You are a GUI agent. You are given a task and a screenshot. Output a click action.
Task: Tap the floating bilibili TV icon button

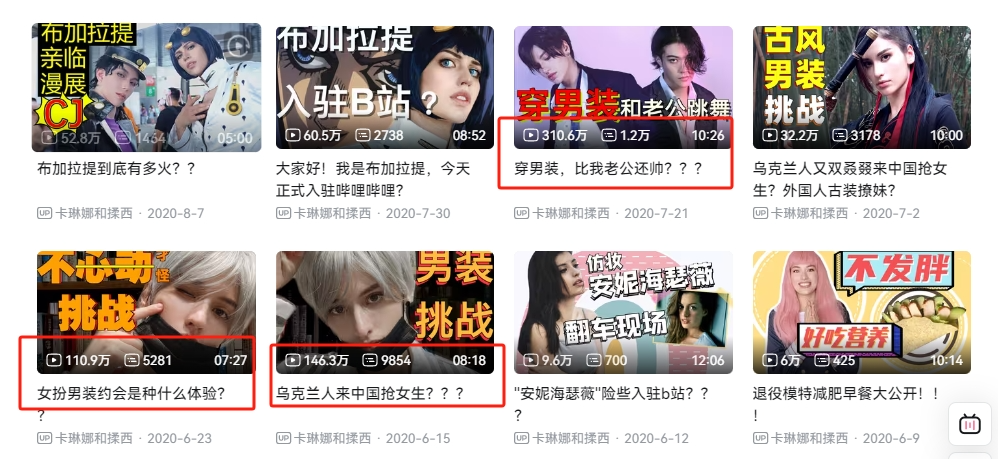pyautogui.click(x=969, y=424)
